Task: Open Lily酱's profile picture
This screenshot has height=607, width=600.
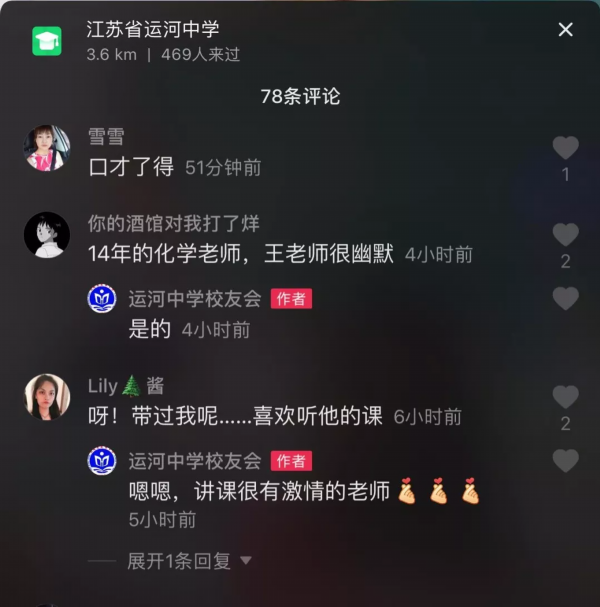Action: click(x=46, y=397)
